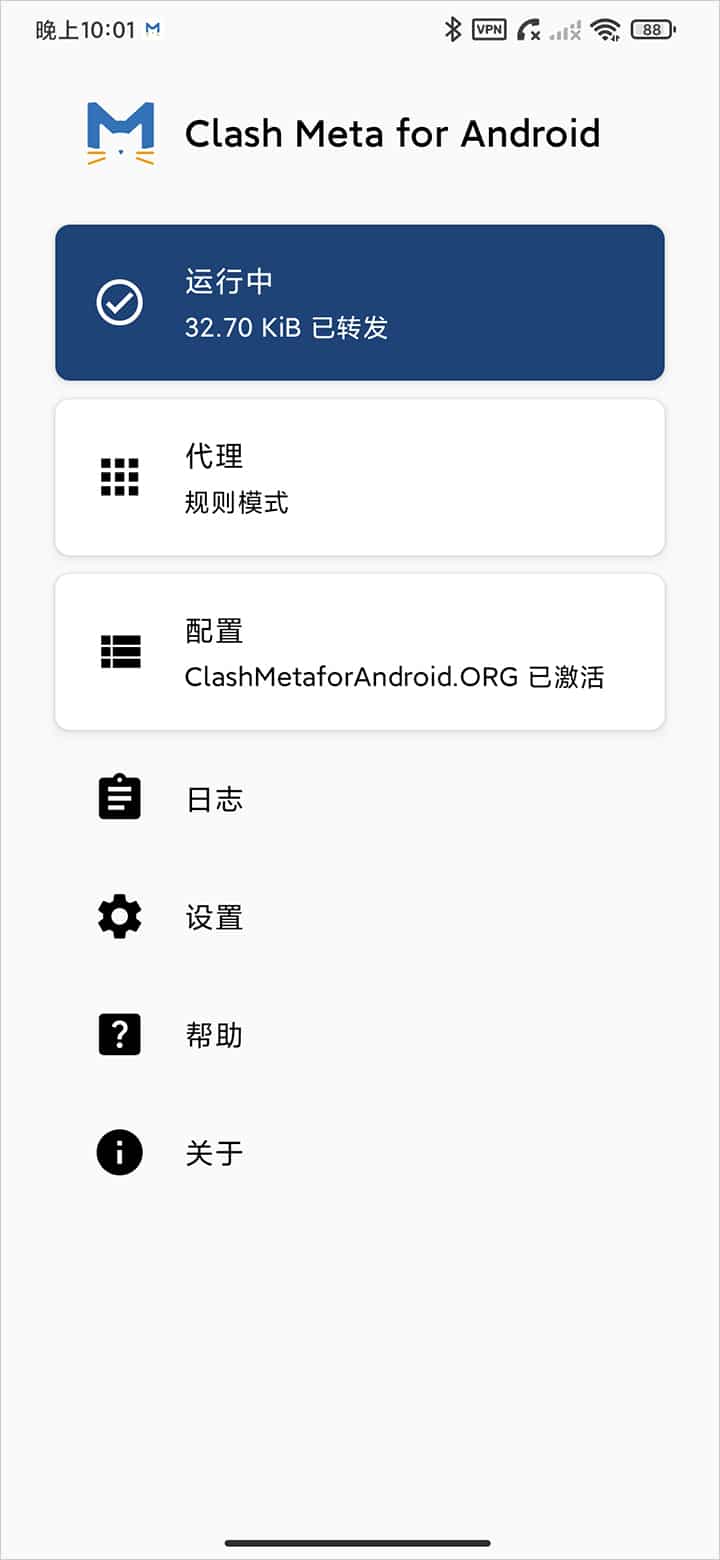Stop the running VPN service (运行中)
The width and height of the screenshot is (720, 1560).
point(360,302)
